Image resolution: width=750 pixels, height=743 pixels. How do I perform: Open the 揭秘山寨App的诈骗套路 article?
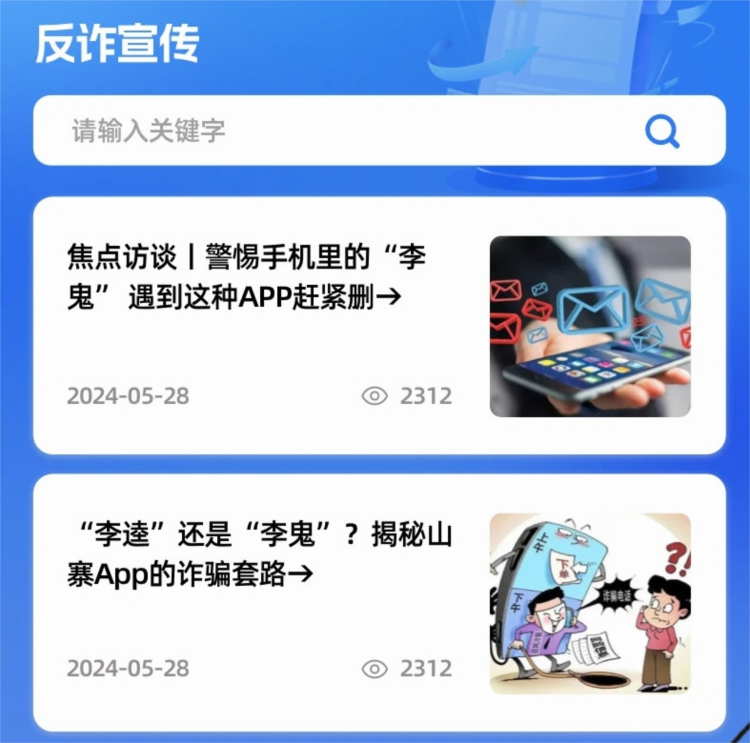click(260, 554)
